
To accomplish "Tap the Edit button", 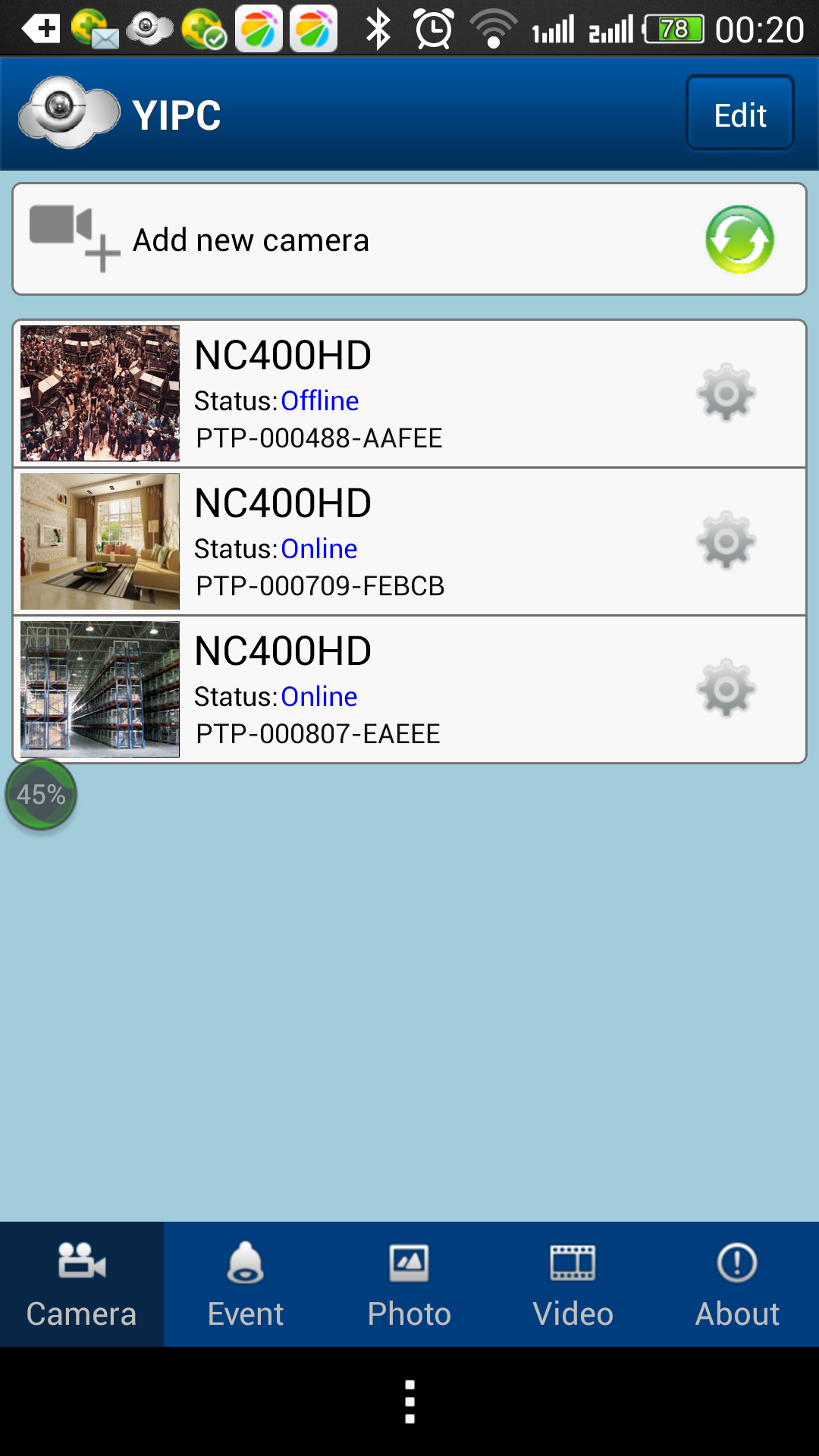I will pyautogui.click(x=739, y=113).
